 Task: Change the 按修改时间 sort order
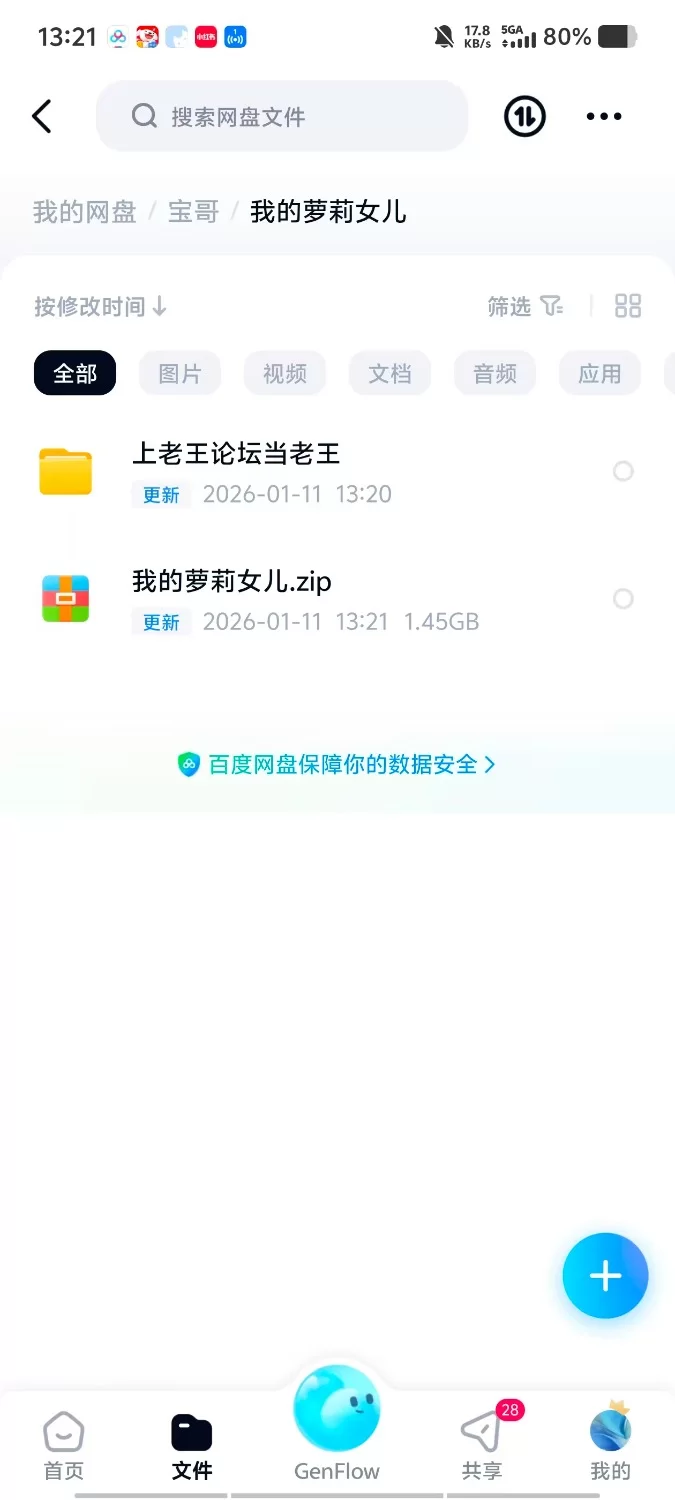tap(100, 306)
